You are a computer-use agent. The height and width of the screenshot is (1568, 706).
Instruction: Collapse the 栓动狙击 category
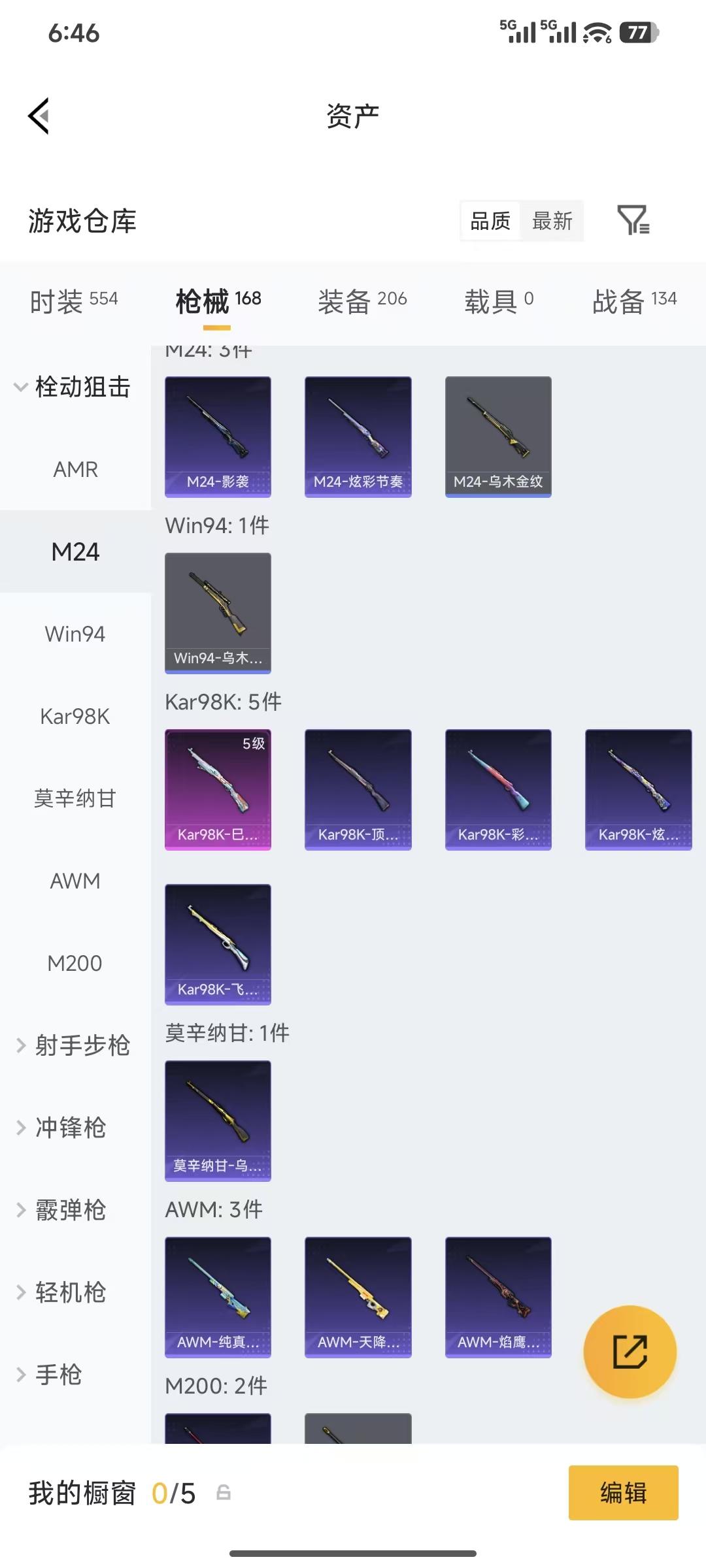pos(84,387)
